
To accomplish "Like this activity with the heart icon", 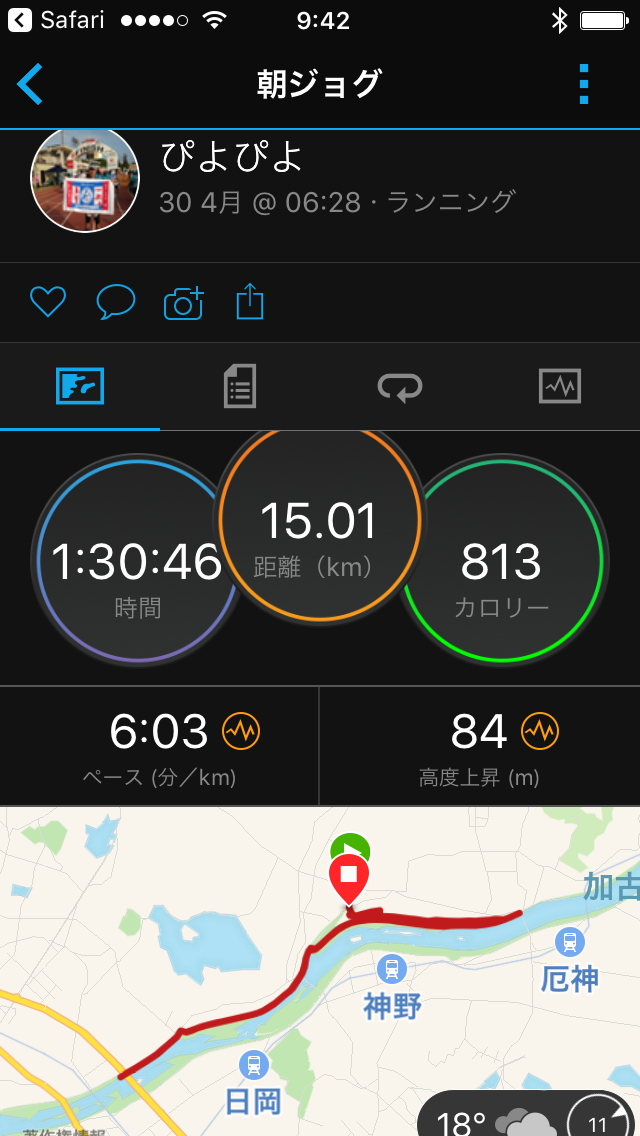I will [47, 301].
